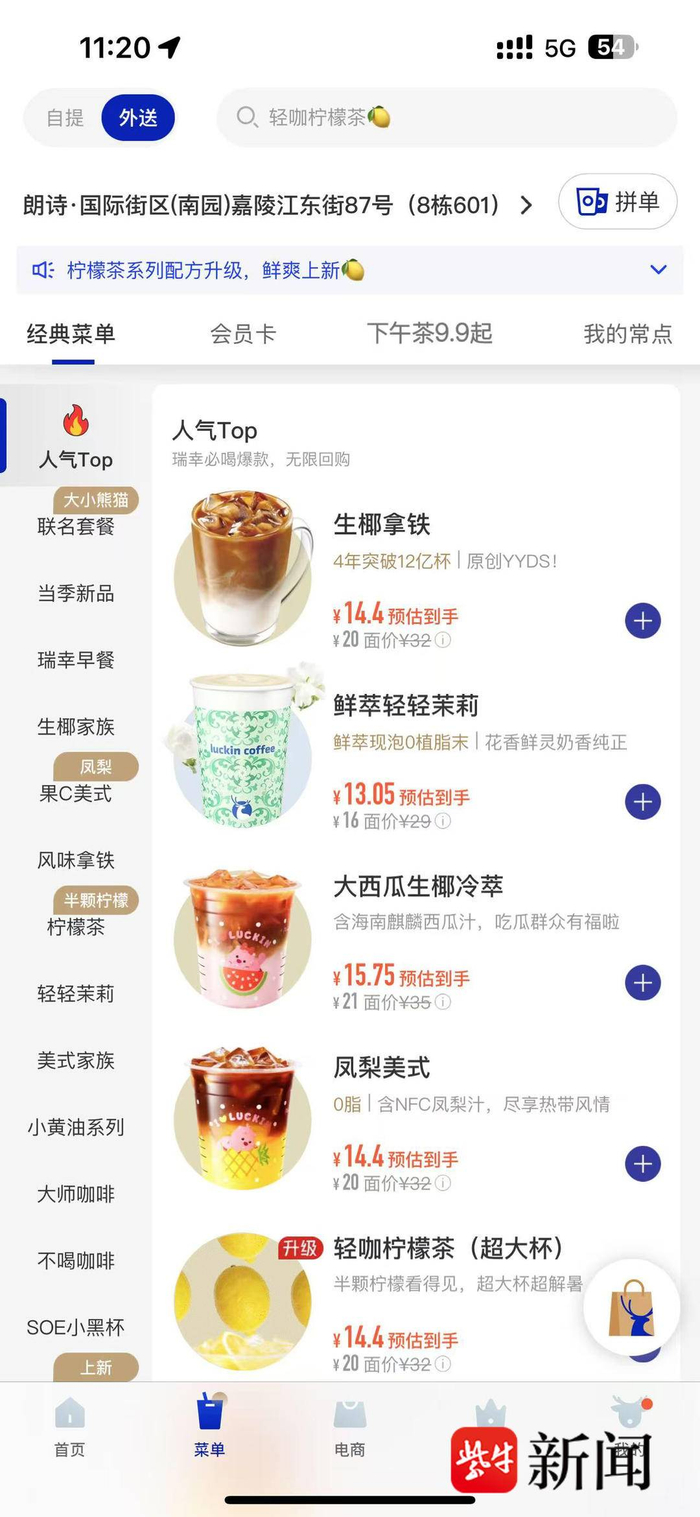
Task: Go to the 我的常点 tab
Action: [627, 333]
